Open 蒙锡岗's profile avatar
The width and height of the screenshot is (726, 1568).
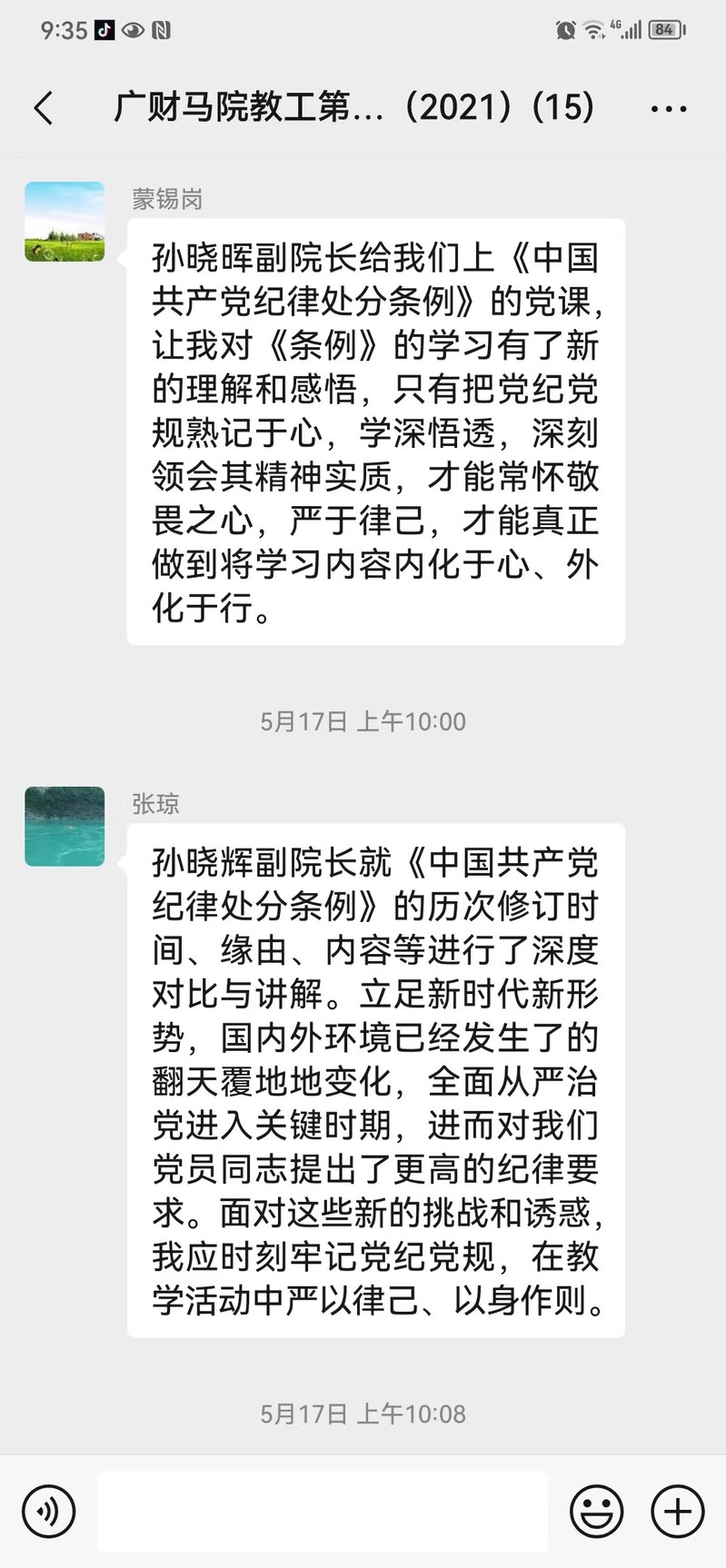click(65, 222)
